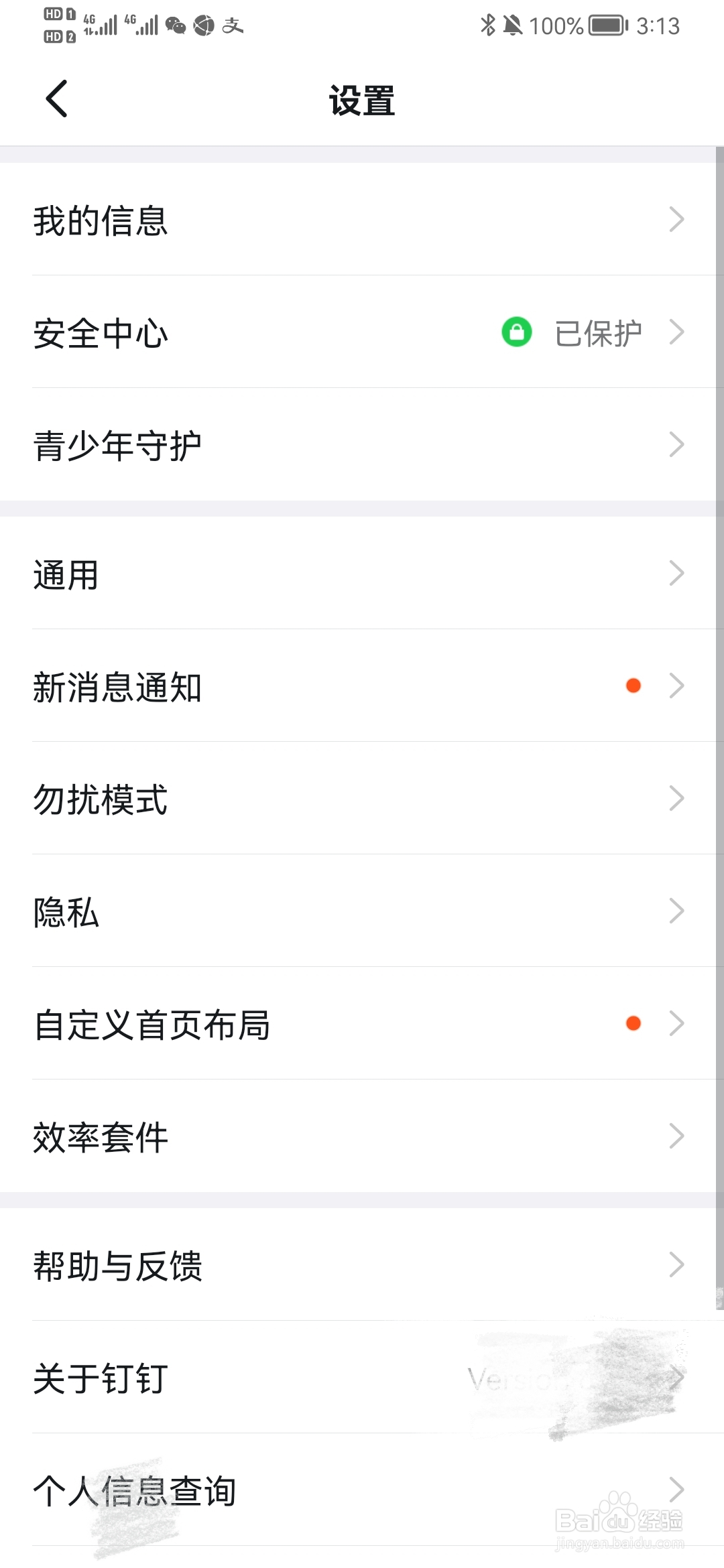The height and width of the screenshot is (1568, 724).
Task: Open 关于钉钉
Action: point(362,1377)
